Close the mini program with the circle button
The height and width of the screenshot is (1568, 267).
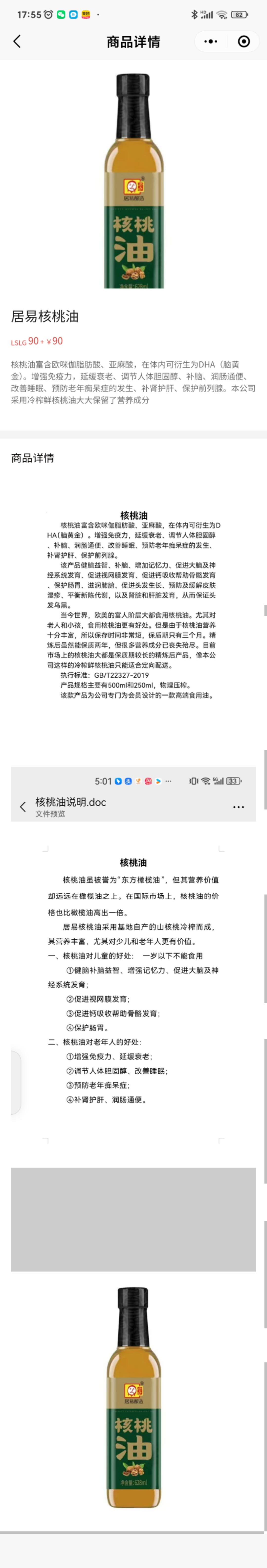[244, 41]
